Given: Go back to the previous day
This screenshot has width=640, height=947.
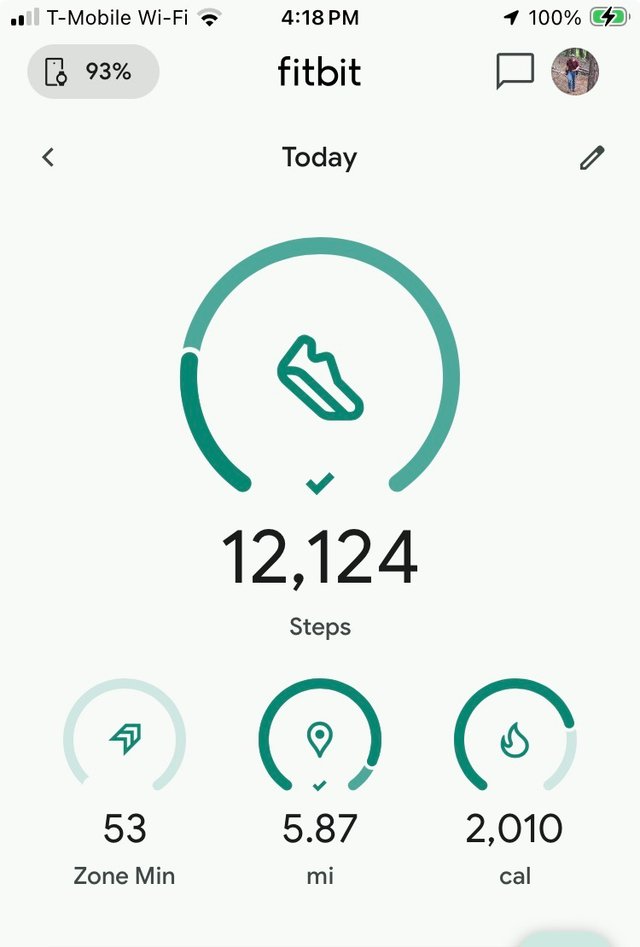Looking at the screenshot, I should pos(48,157).
